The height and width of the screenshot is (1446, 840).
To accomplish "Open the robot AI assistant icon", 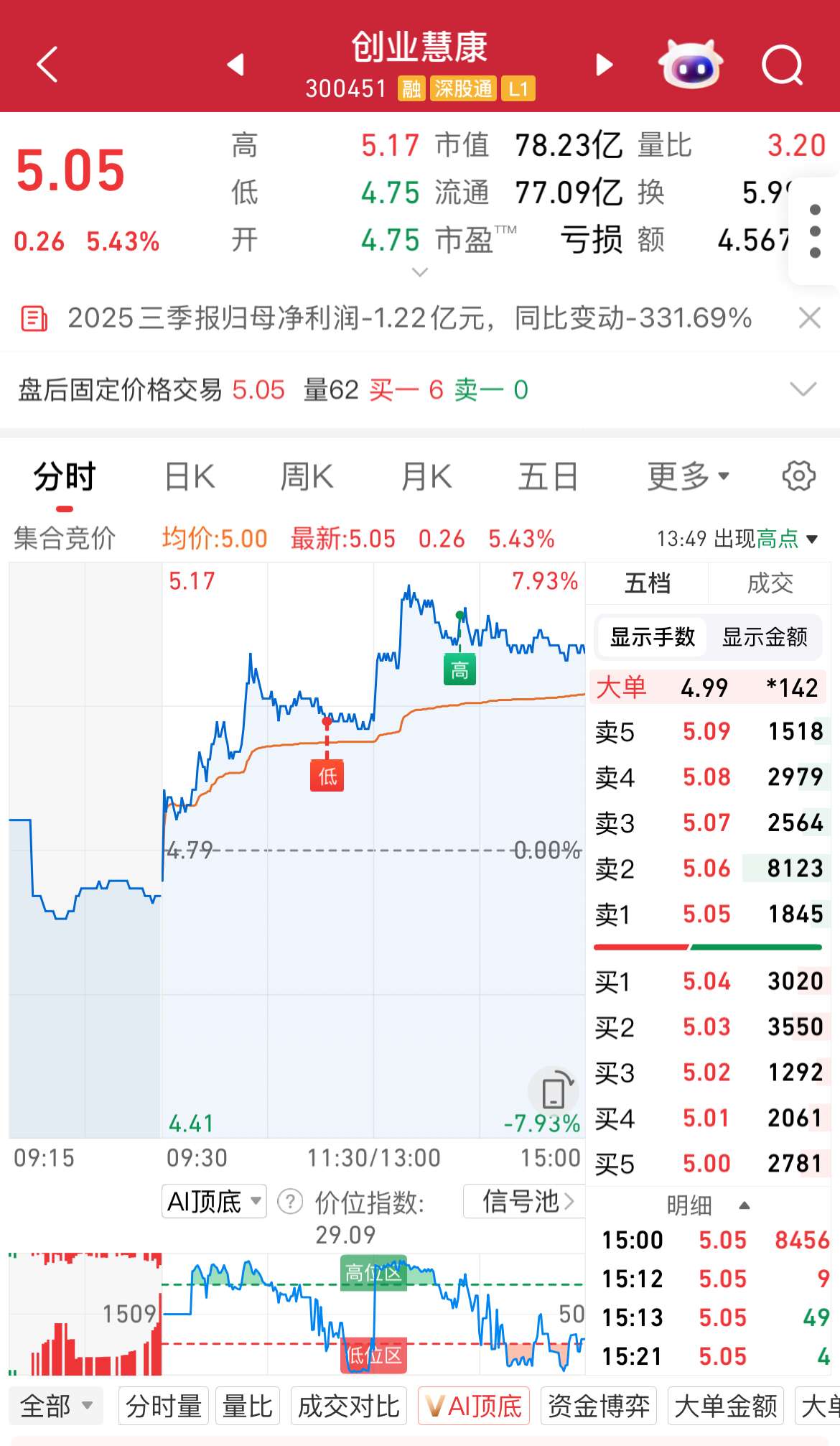I will click(x=691, y=65).
